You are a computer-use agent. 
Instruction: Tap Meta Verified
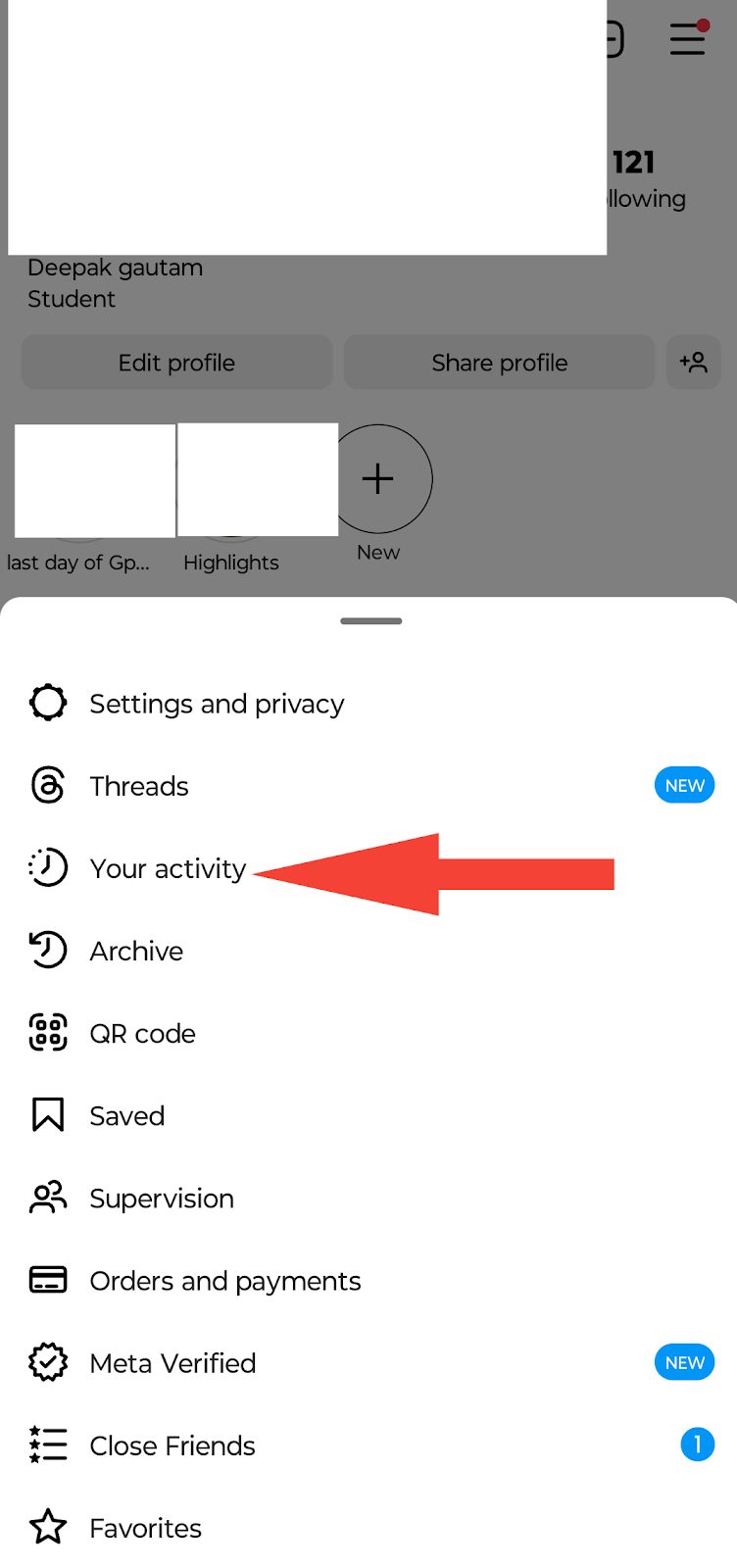tap(368, 1362)
